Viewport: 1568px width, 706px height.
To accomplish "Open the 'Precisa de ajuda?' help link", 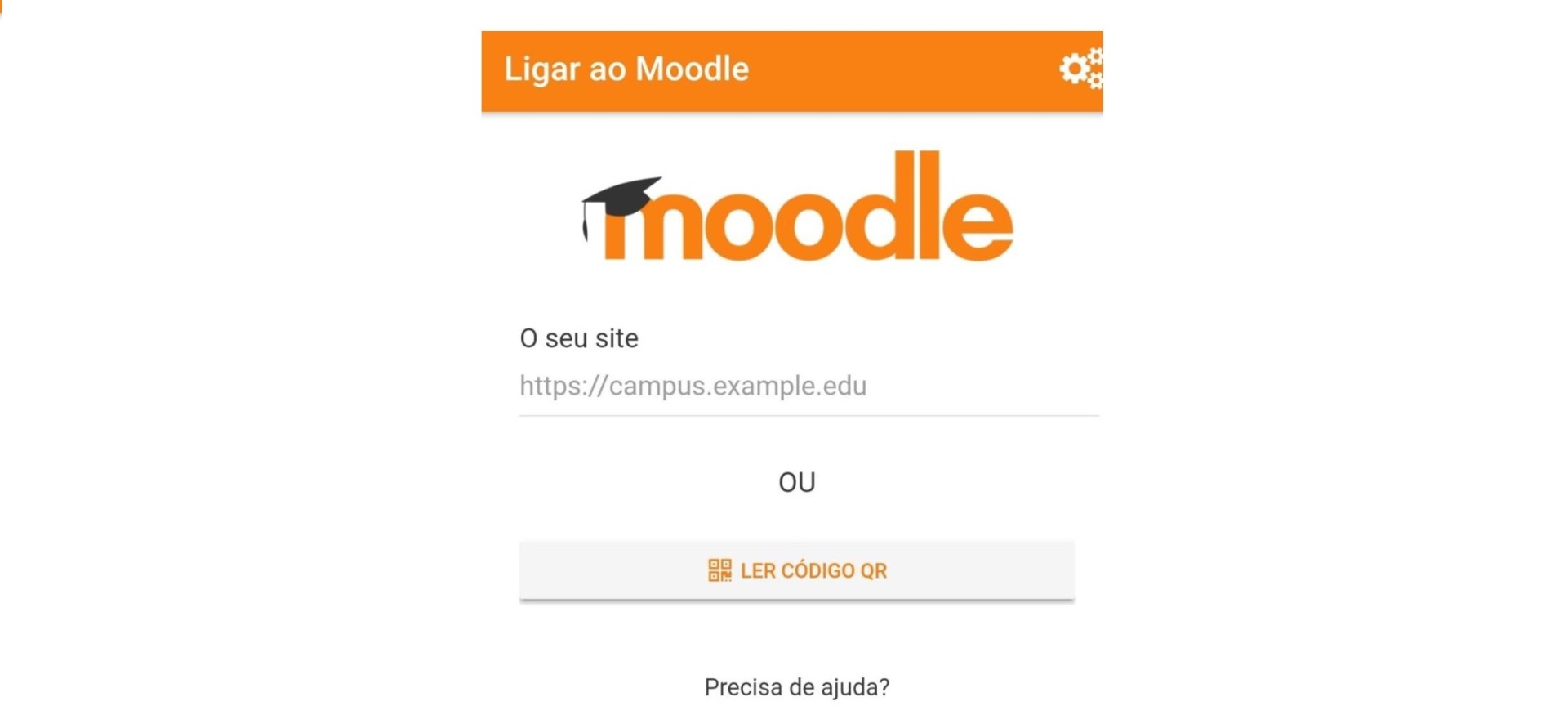I will click(x=796, y=687).
